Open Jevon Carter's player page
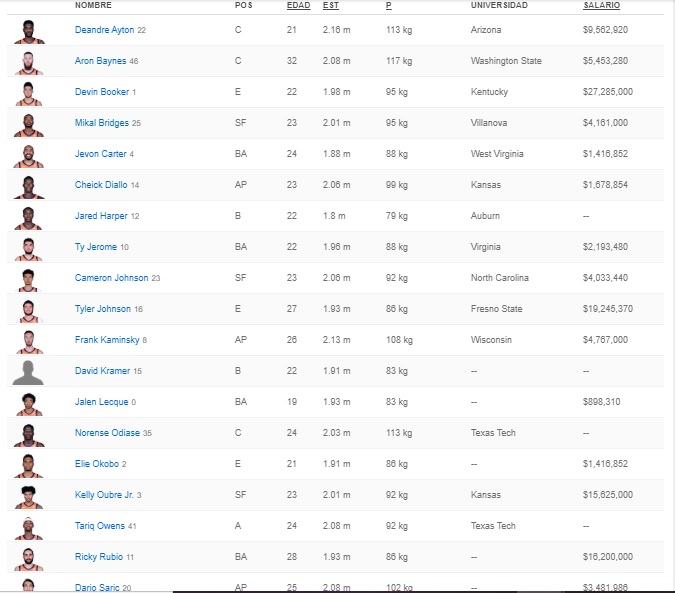 coord(100,154)
